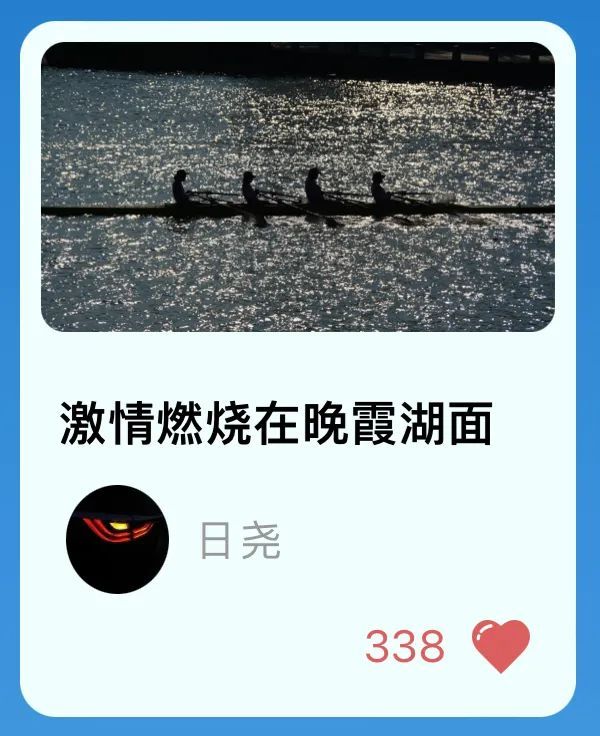
Task: Open the rowing silhouette post image
Action: click(298, 187)
